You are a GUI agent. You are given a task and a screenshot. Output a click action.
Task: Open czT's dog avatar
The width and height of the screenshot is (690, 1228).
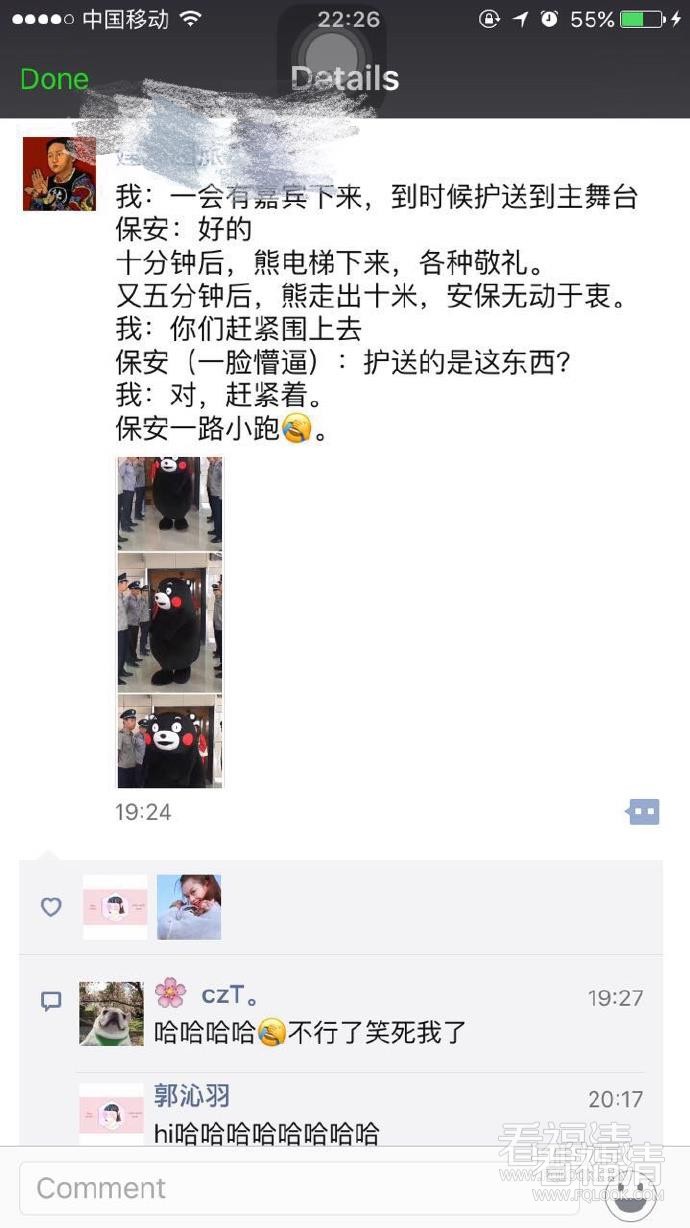click(111, 1014)
